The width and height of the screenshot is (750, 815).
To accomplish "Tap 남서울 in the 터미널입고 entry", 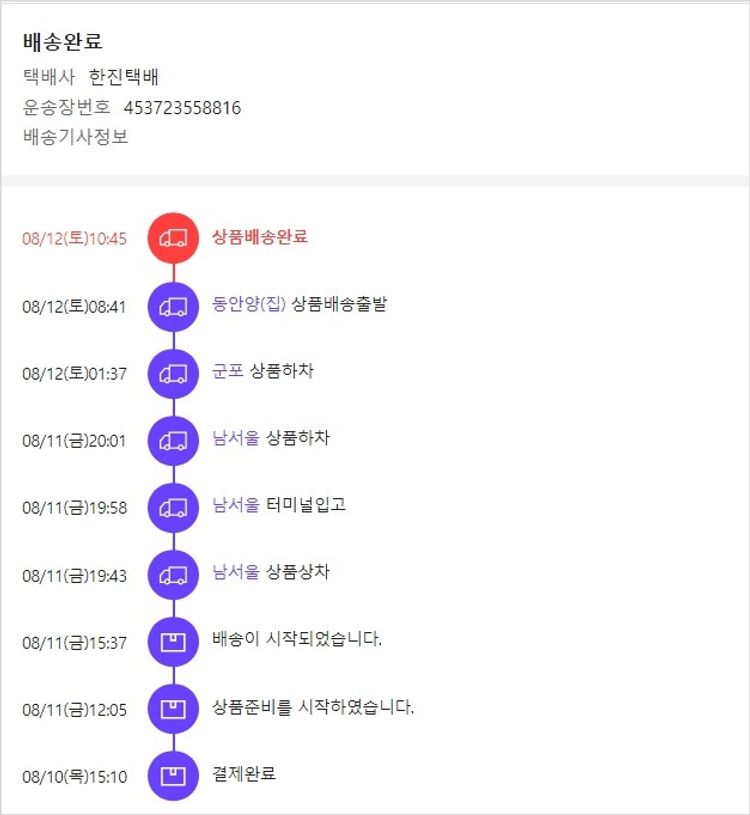I will [x=236, y=505].
